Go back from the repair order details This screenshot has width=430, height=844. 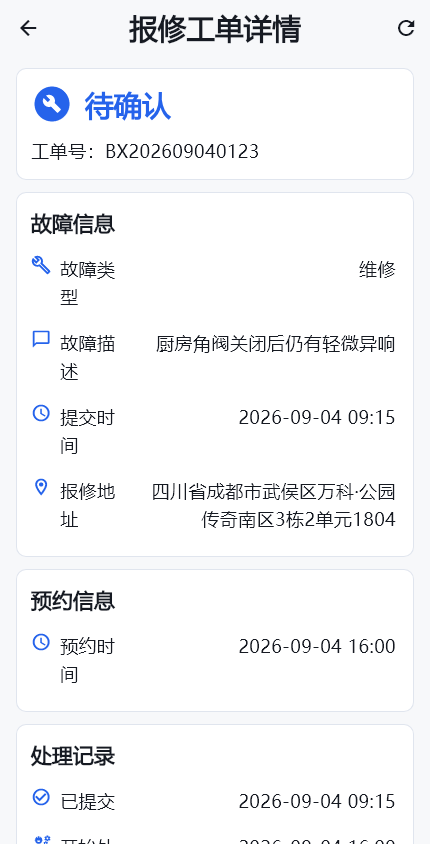[x=28, y=28]
